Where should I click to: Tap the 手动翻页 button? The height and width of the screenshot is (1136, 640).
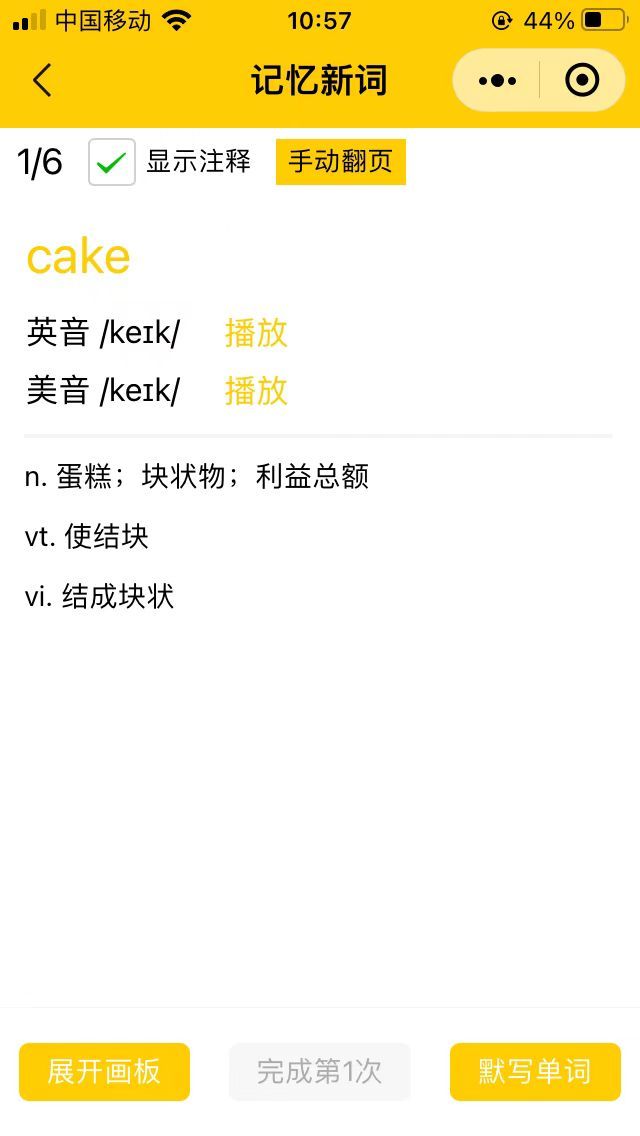pos(341,162)
